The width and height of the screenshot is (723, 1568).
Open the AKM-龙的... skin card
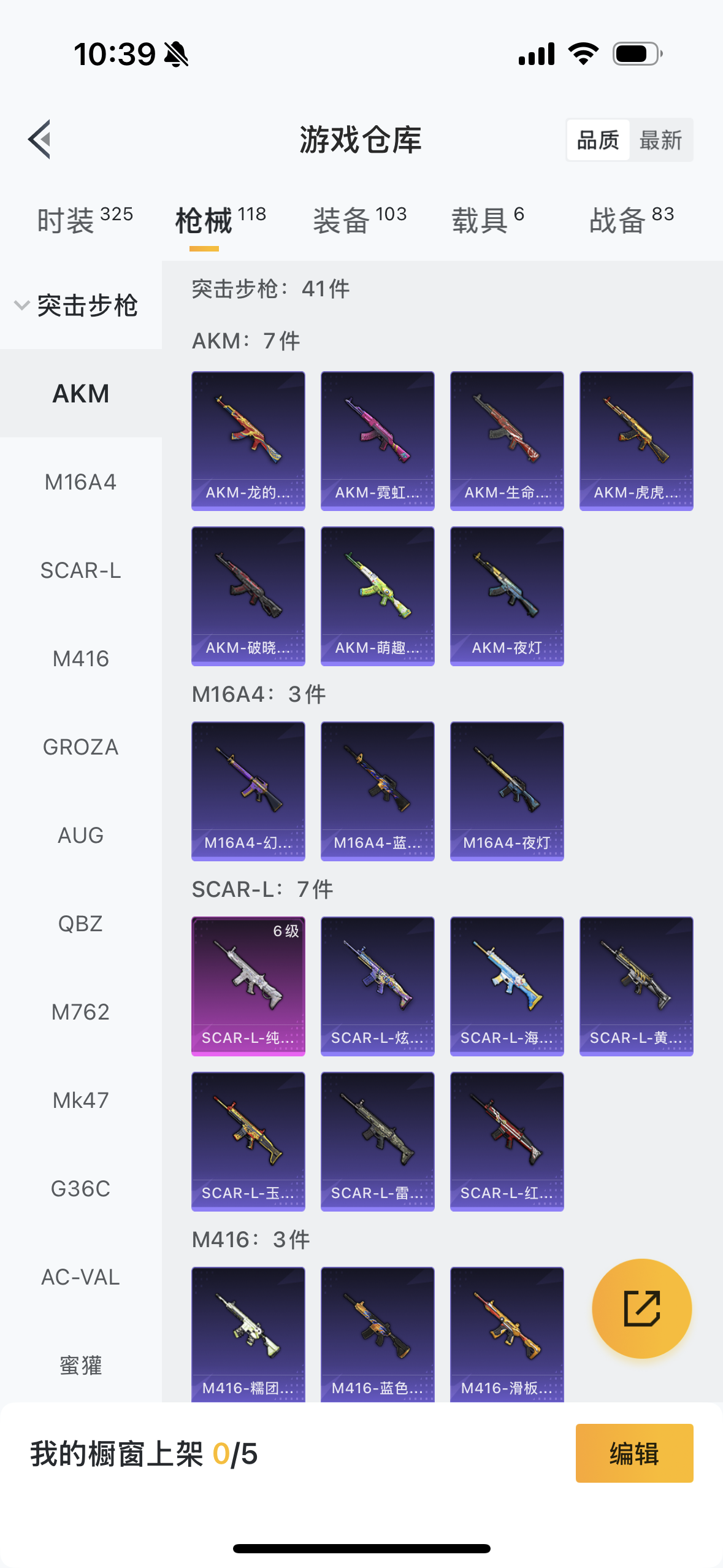[x=248, y=441]
